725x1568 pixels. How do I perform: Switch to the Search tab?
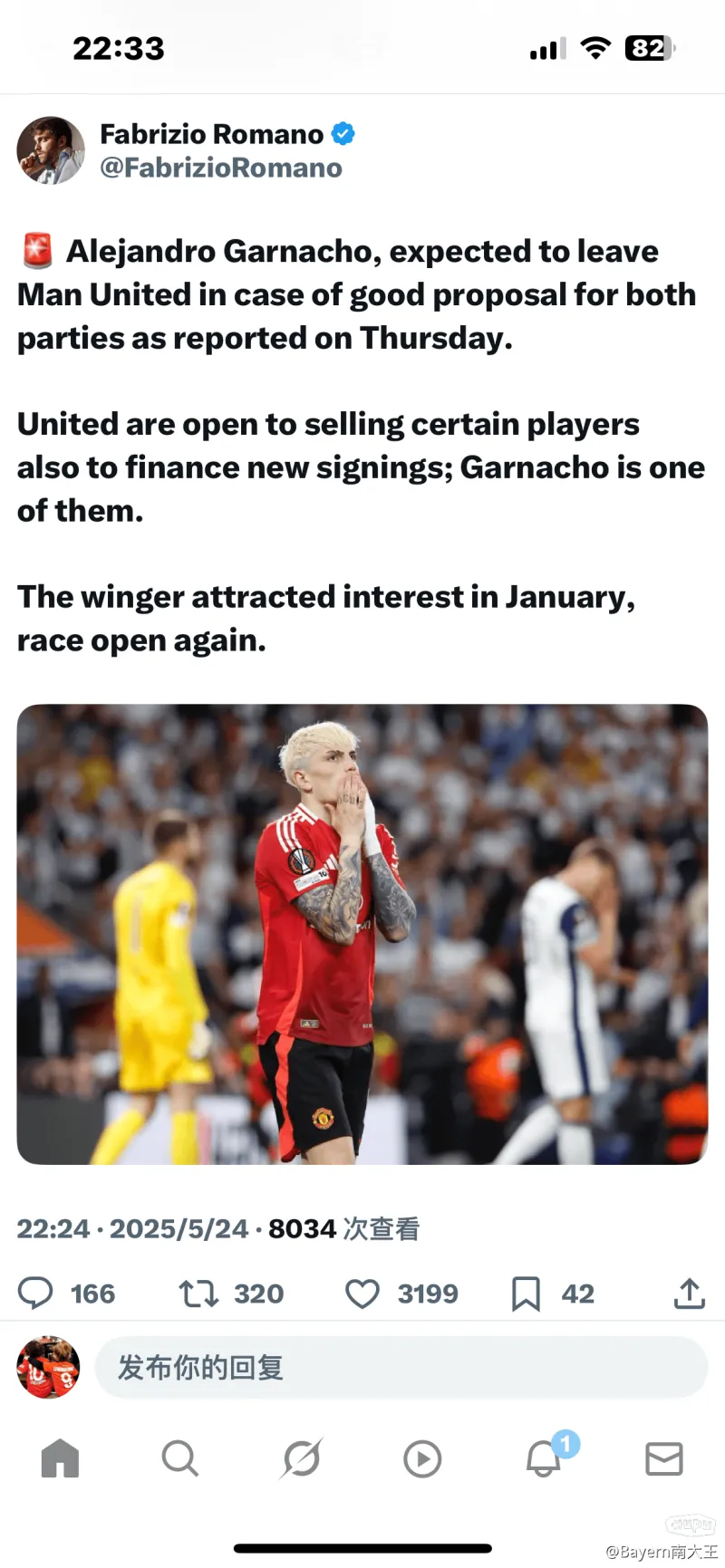(179, 1458)
